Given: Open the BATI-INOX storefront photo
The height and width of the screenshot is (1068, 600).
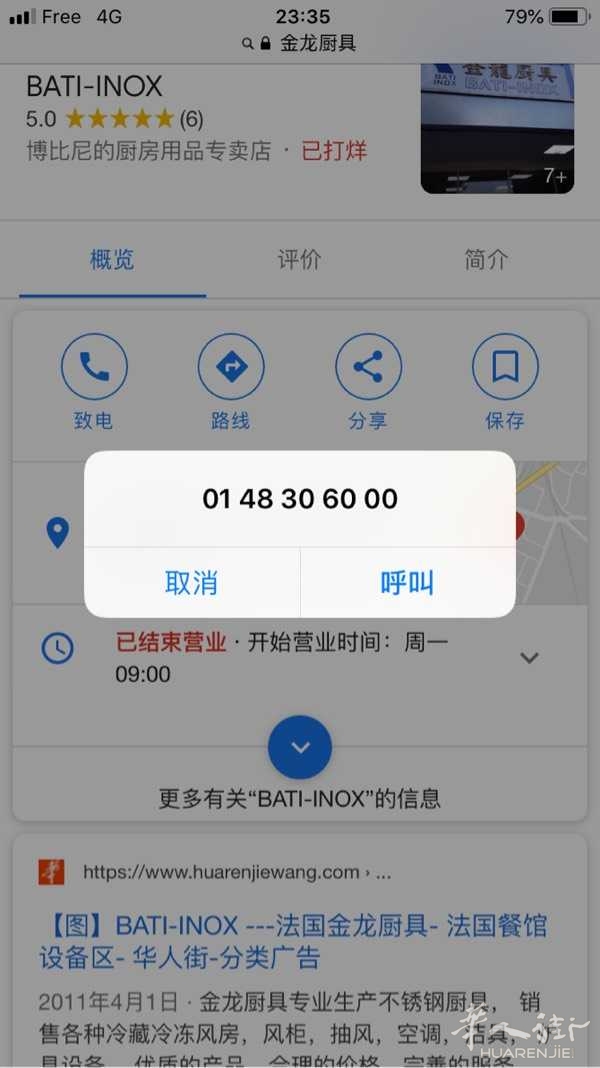Looking at the screenshot, I should [x=497, y=129].
